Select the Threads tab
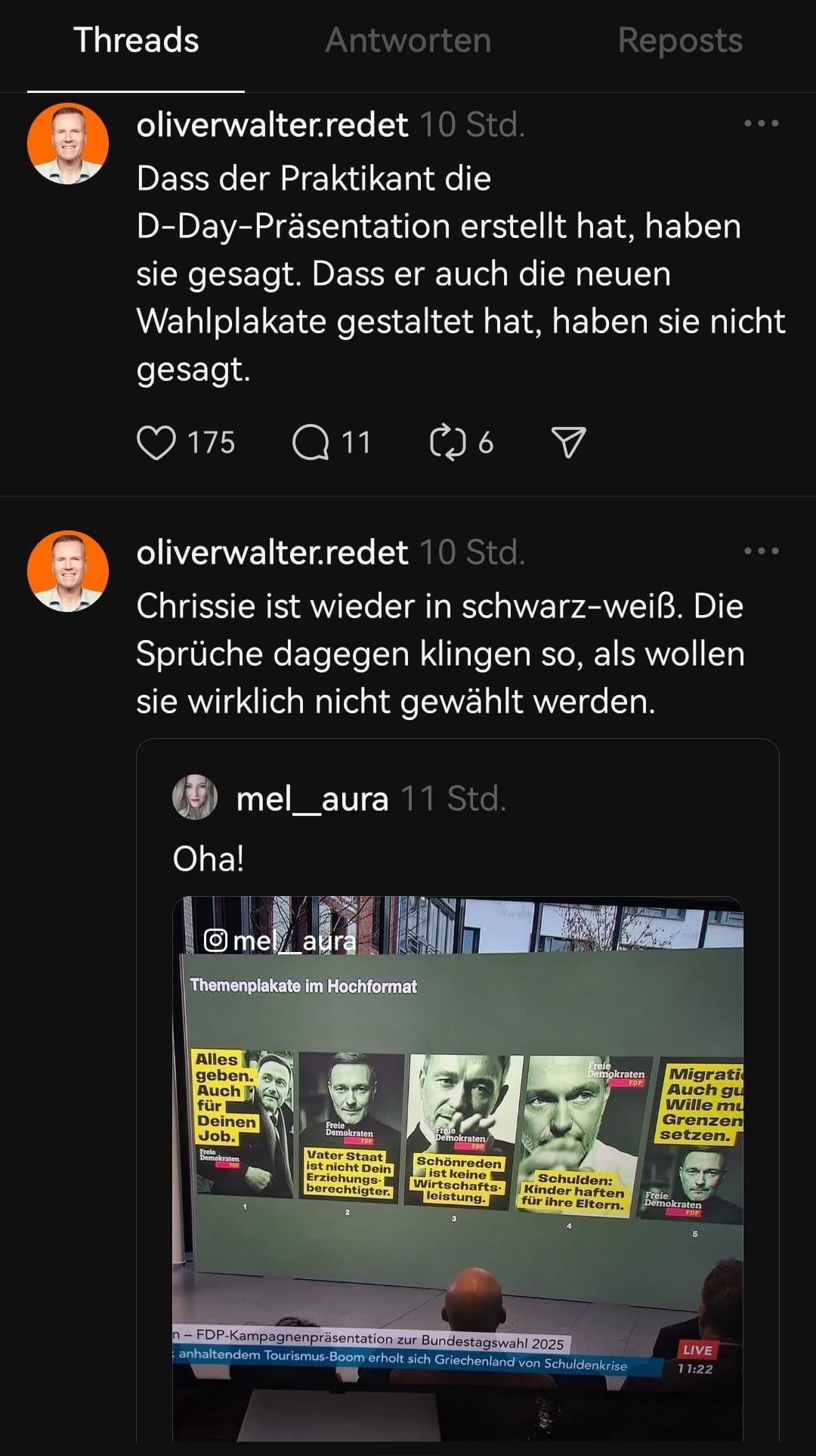The image size is (816, 1456). point(136,41)
